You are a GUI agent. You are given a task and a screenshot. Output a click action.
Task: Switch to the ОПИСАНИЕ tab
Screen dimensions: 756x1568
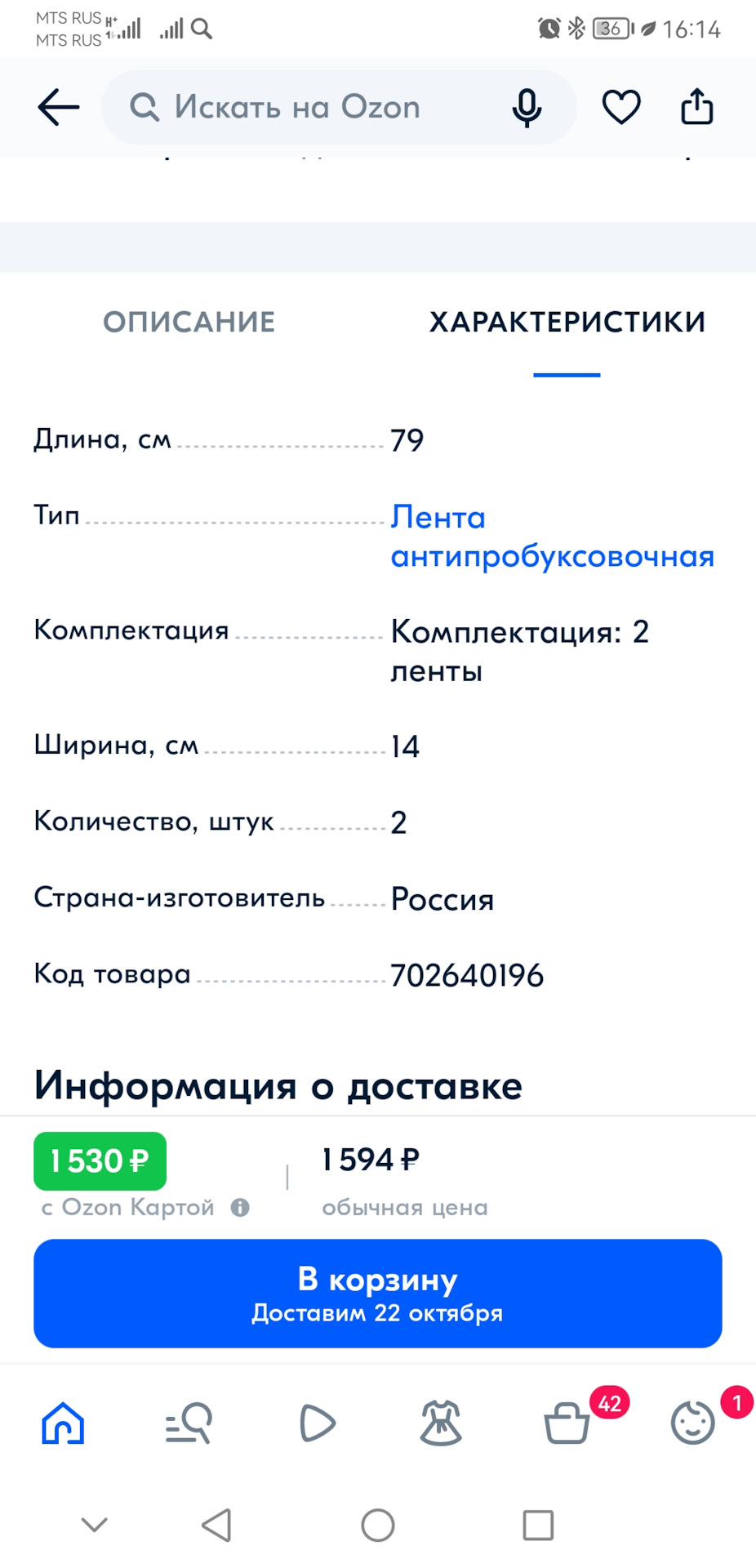189,322
